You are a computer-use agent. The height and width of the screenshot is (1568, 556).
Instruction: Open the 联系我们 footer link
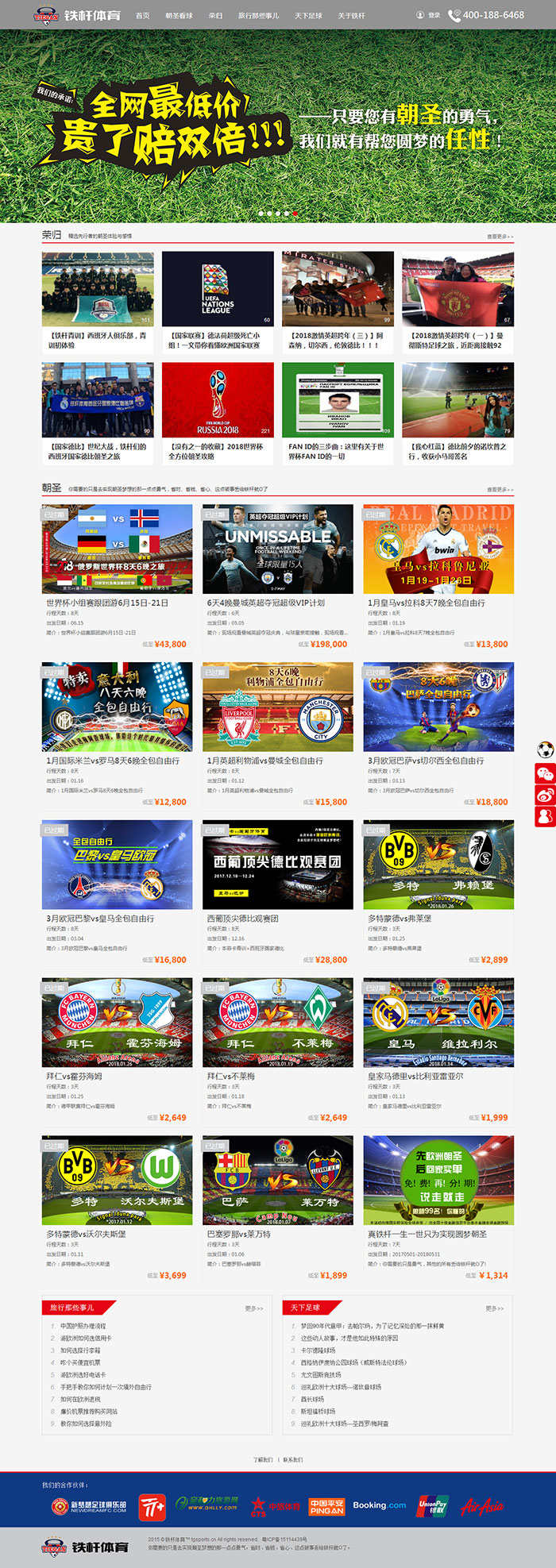(292, 1459)
